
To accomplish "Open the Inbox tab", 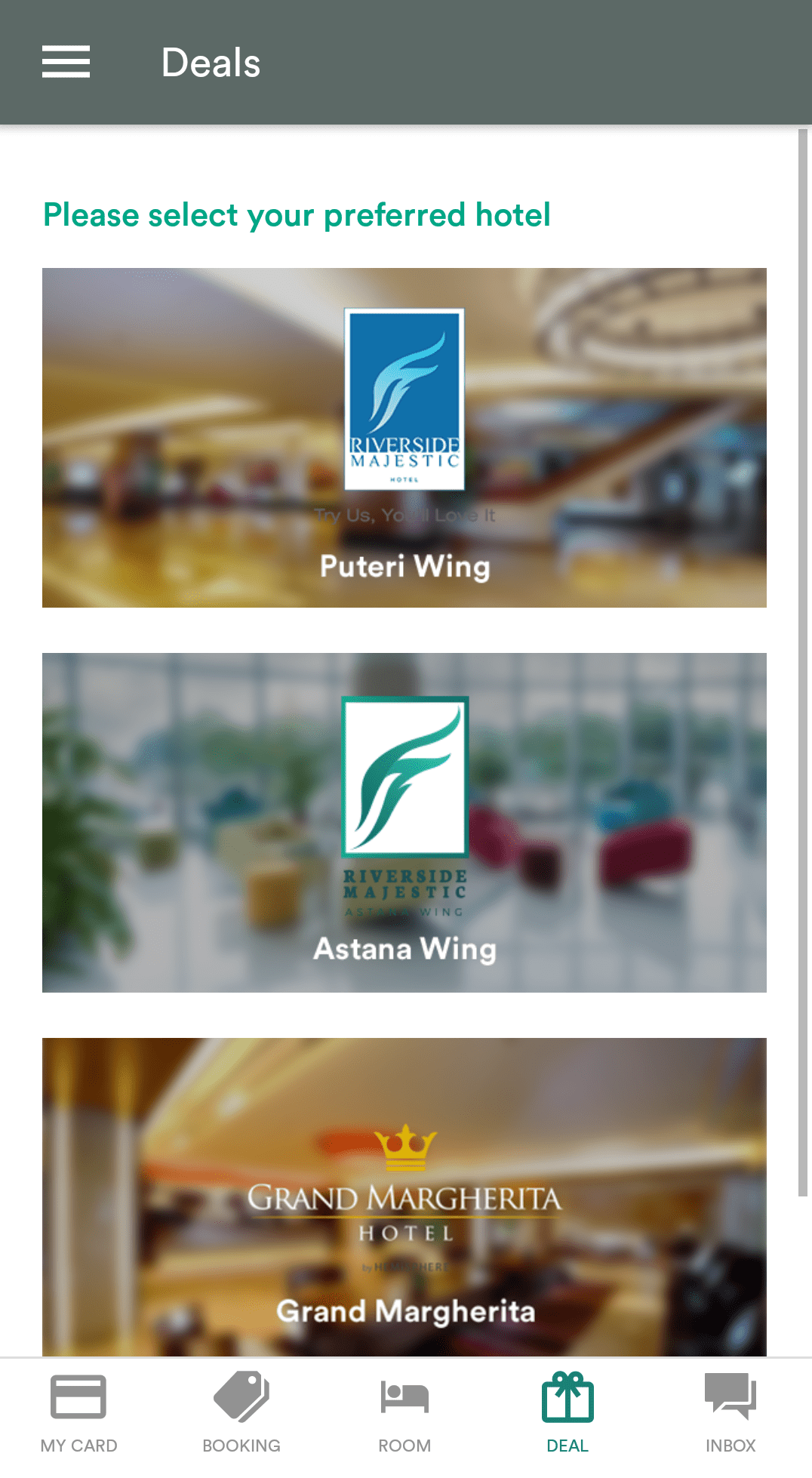I will click(730, 1413).
